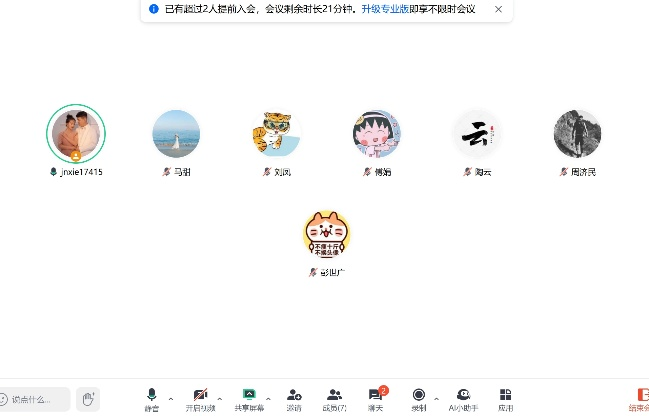Open the AI assistant (AI小助手)
Screen dimensions: 649x416
click(x=463, y=398)
